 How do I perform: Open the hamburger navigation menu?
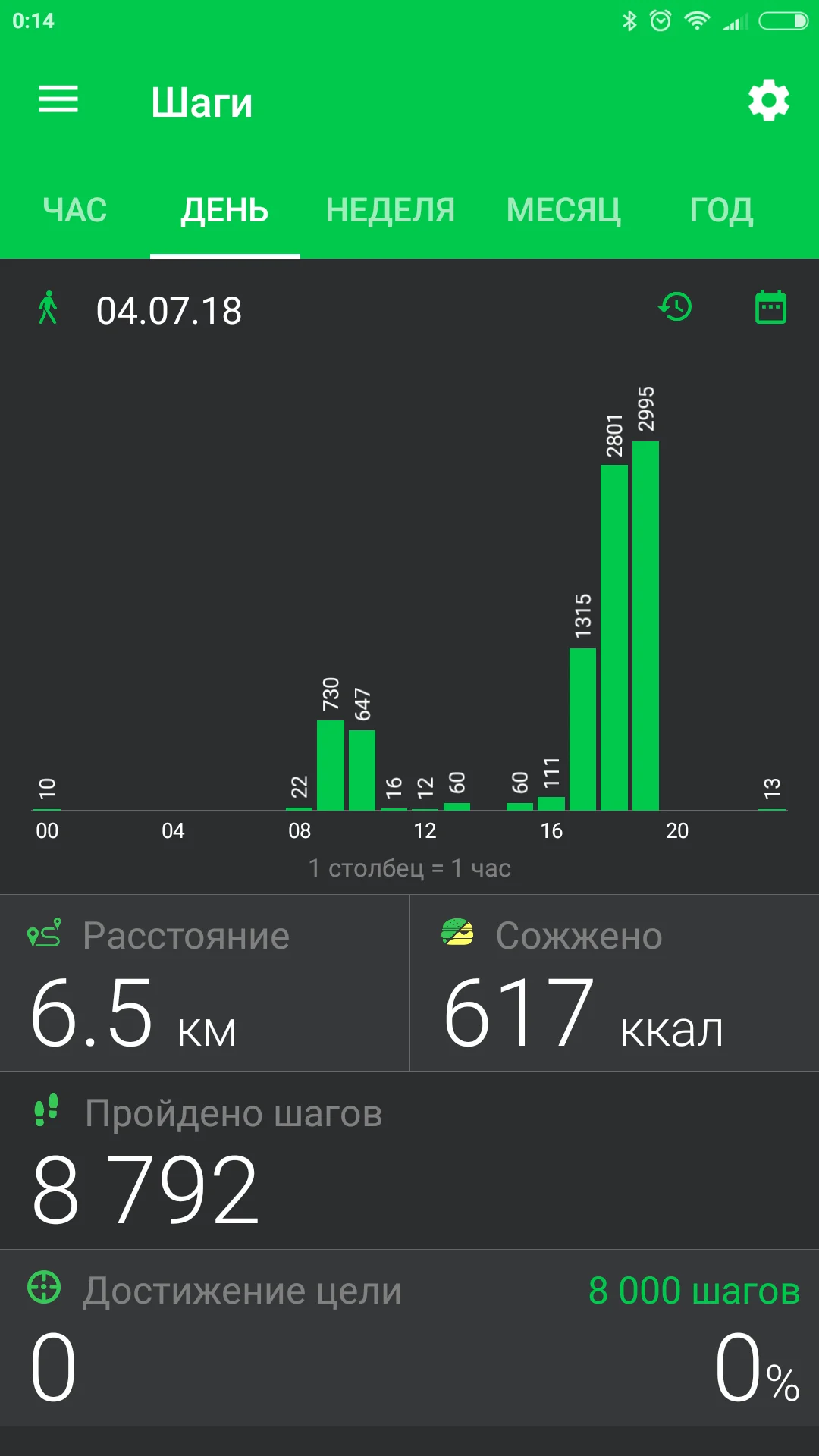pyautogui.click(x=58, y=99)
